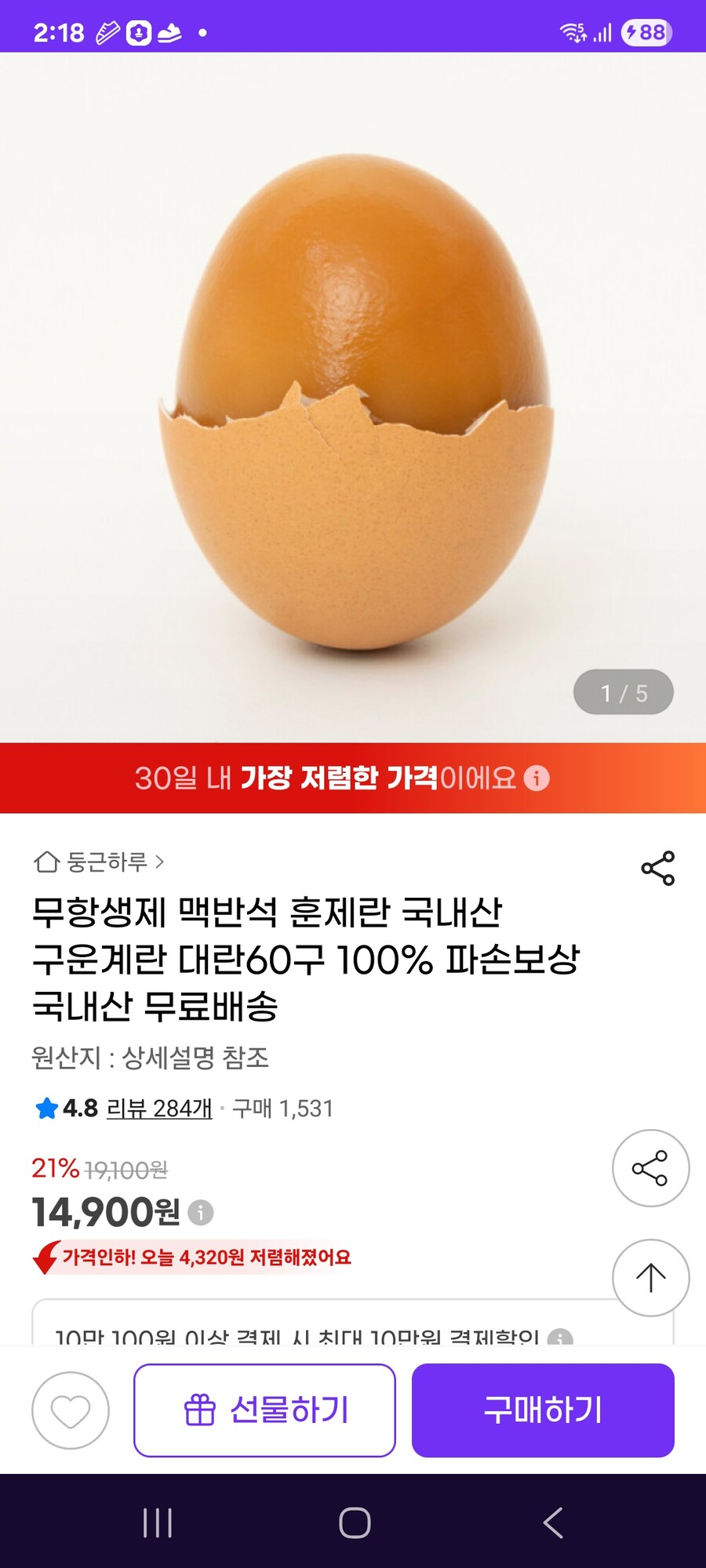Tap the info icon in lowest-price banner
Image resolution: width=706 pixels, height=1568 pixels.
click(537, 778)
